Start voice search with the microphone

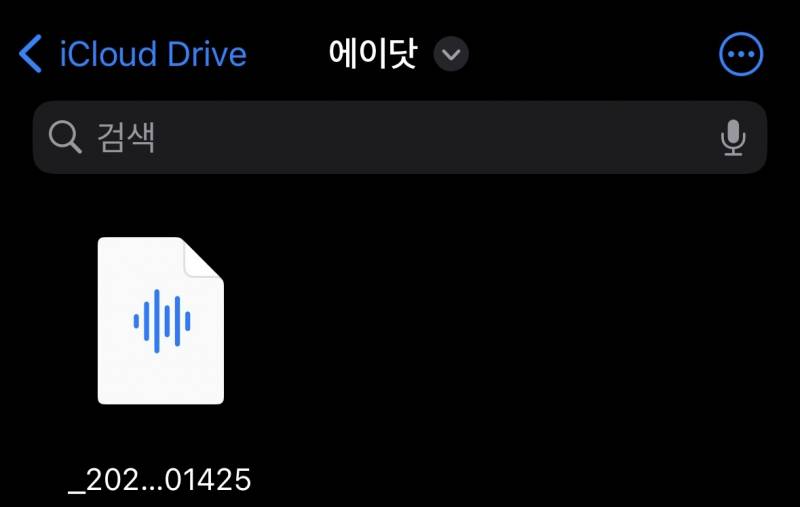point(733,138)
